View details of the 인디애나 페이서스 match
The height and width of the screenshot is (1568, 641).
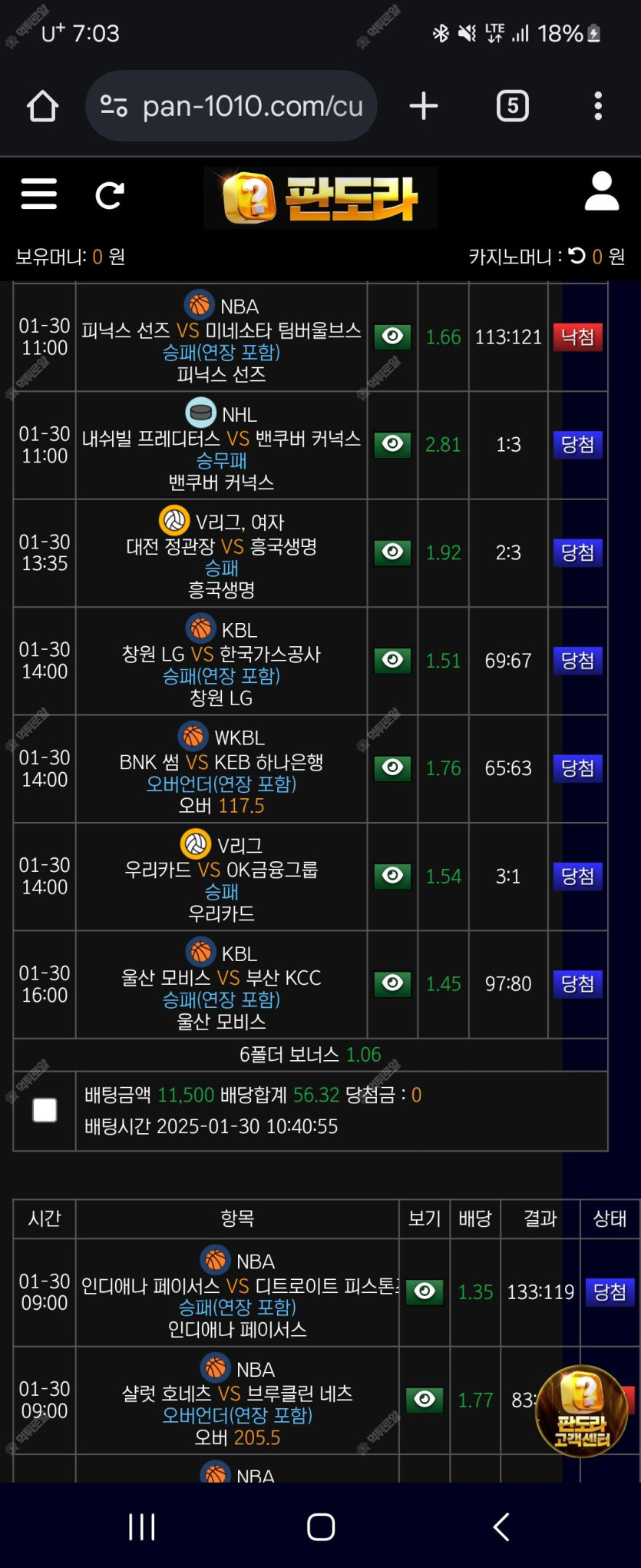tap(425, 1291)
